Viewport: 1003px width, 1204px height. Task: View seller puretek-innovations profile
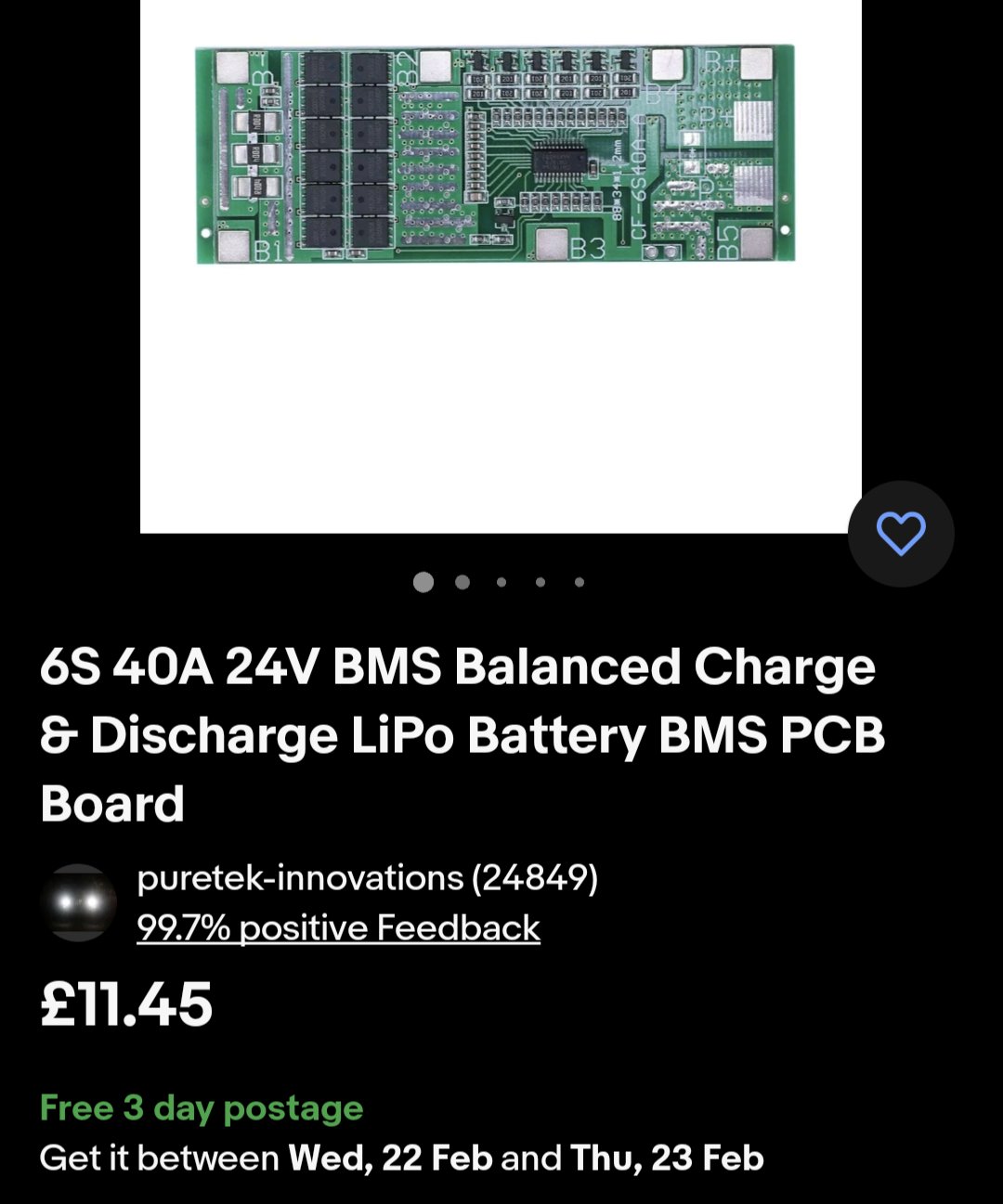tap(367, 877)
